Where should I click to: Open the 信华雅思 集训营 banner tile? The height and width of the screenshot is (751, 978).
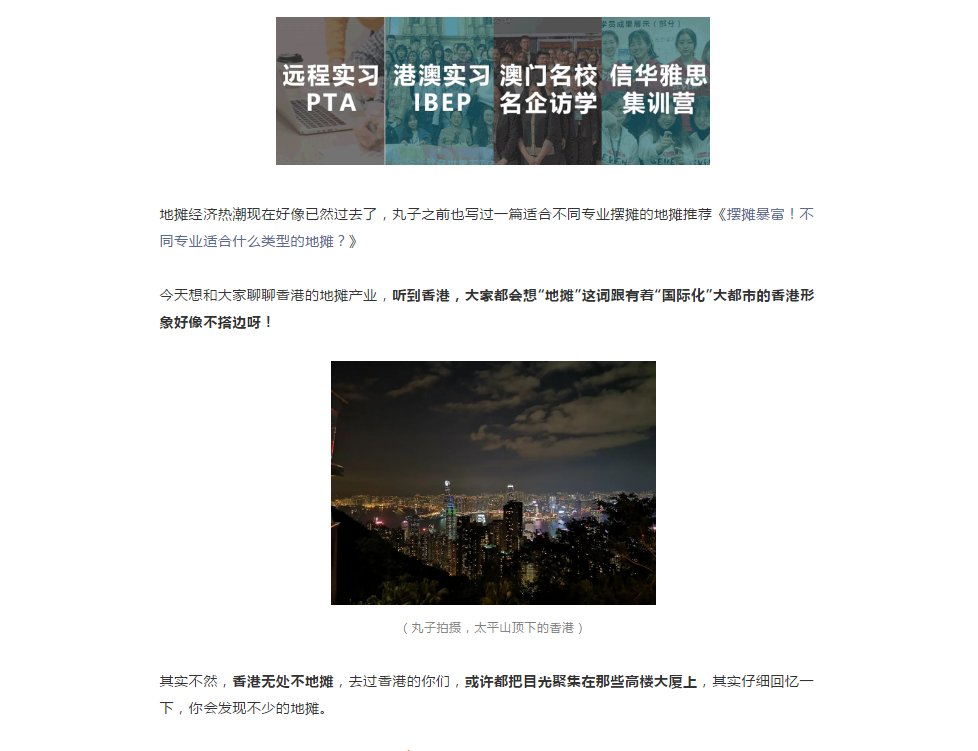point(657,91)
